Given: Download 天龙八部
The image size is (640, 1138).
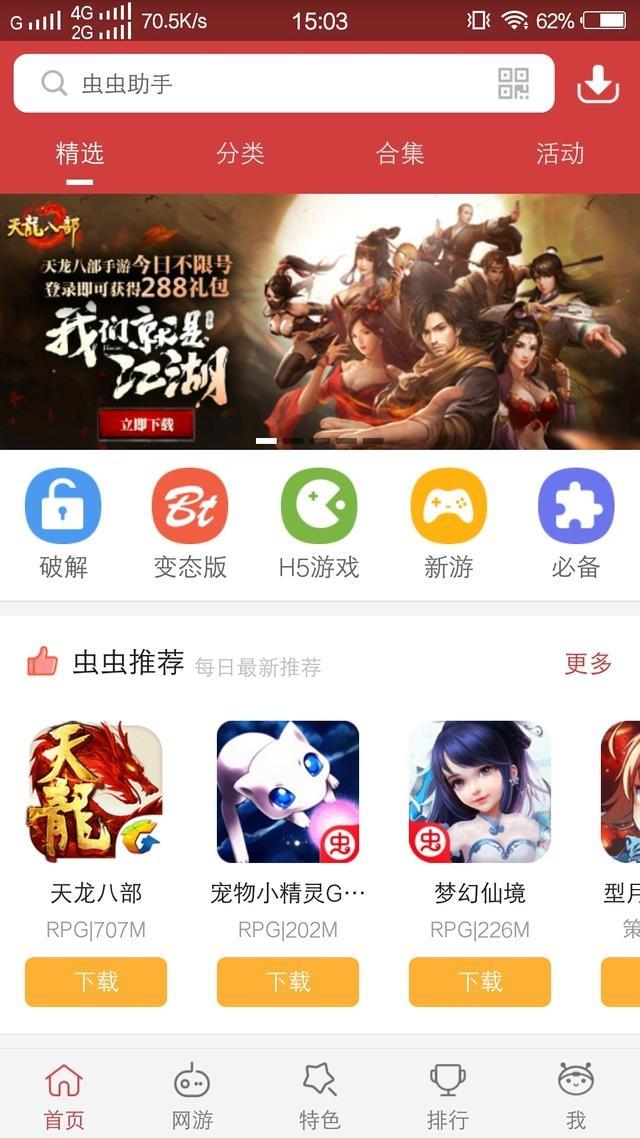Looking at the screenshot, I should [x=96, y=981].
